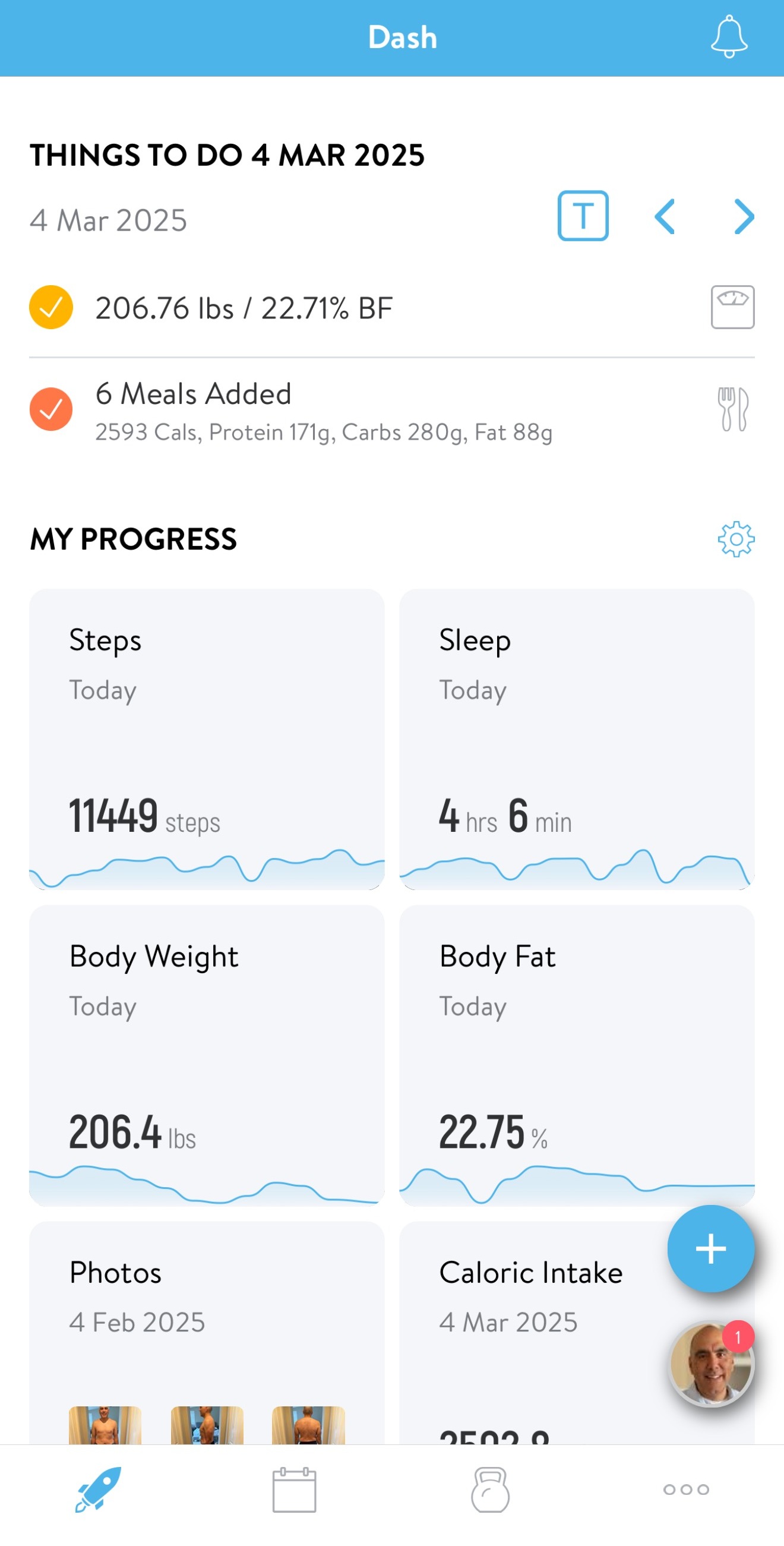This screenshot has height=1546, width=784.
Task: Open the 206.76 lbs body stats entry
Action: [x=243, y=308]
